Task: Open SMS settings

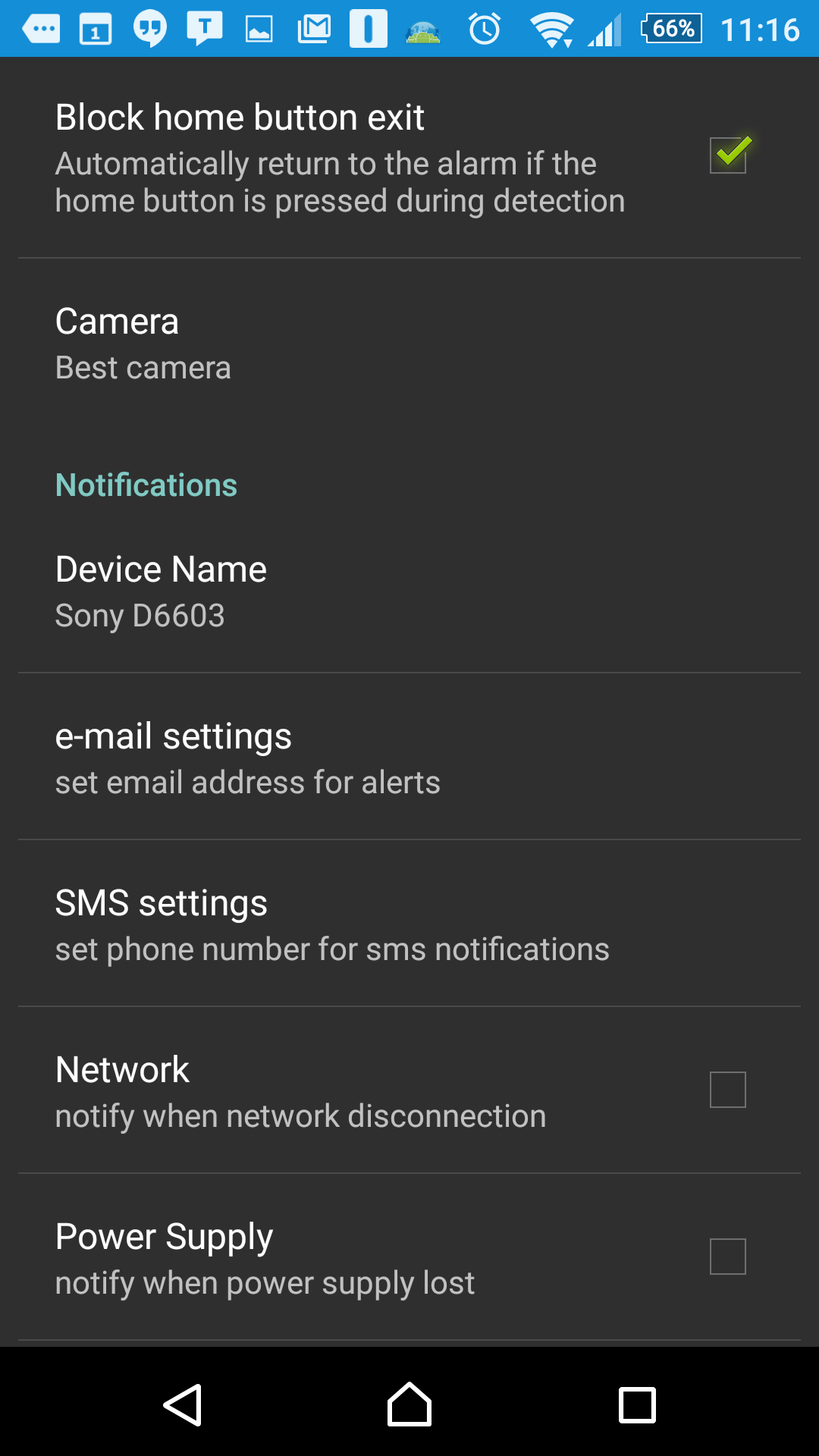Action: coord(409,924)
